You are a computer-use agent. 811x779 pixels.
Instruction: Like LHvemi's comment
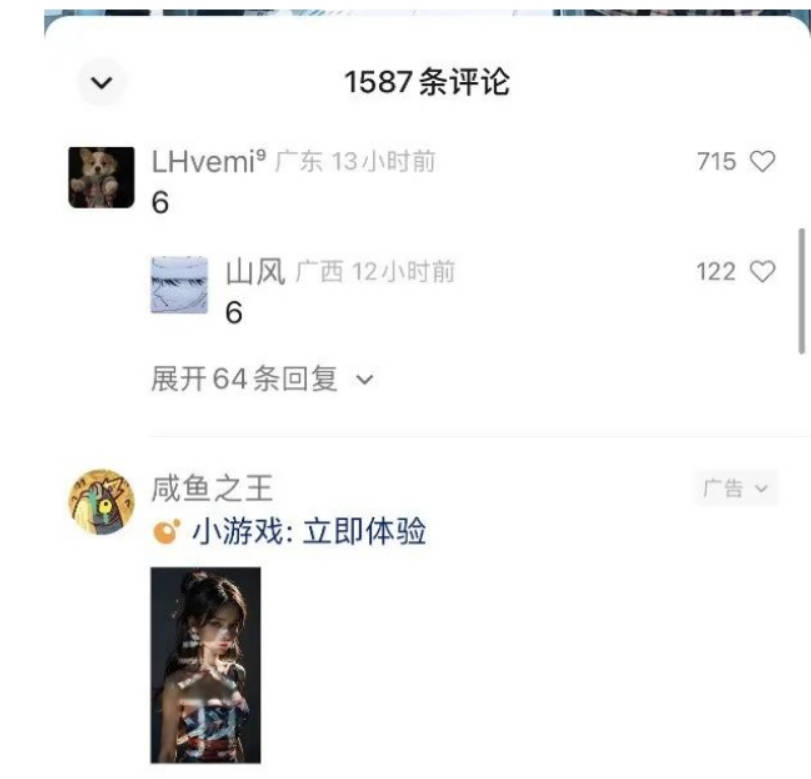coord(762,162)
